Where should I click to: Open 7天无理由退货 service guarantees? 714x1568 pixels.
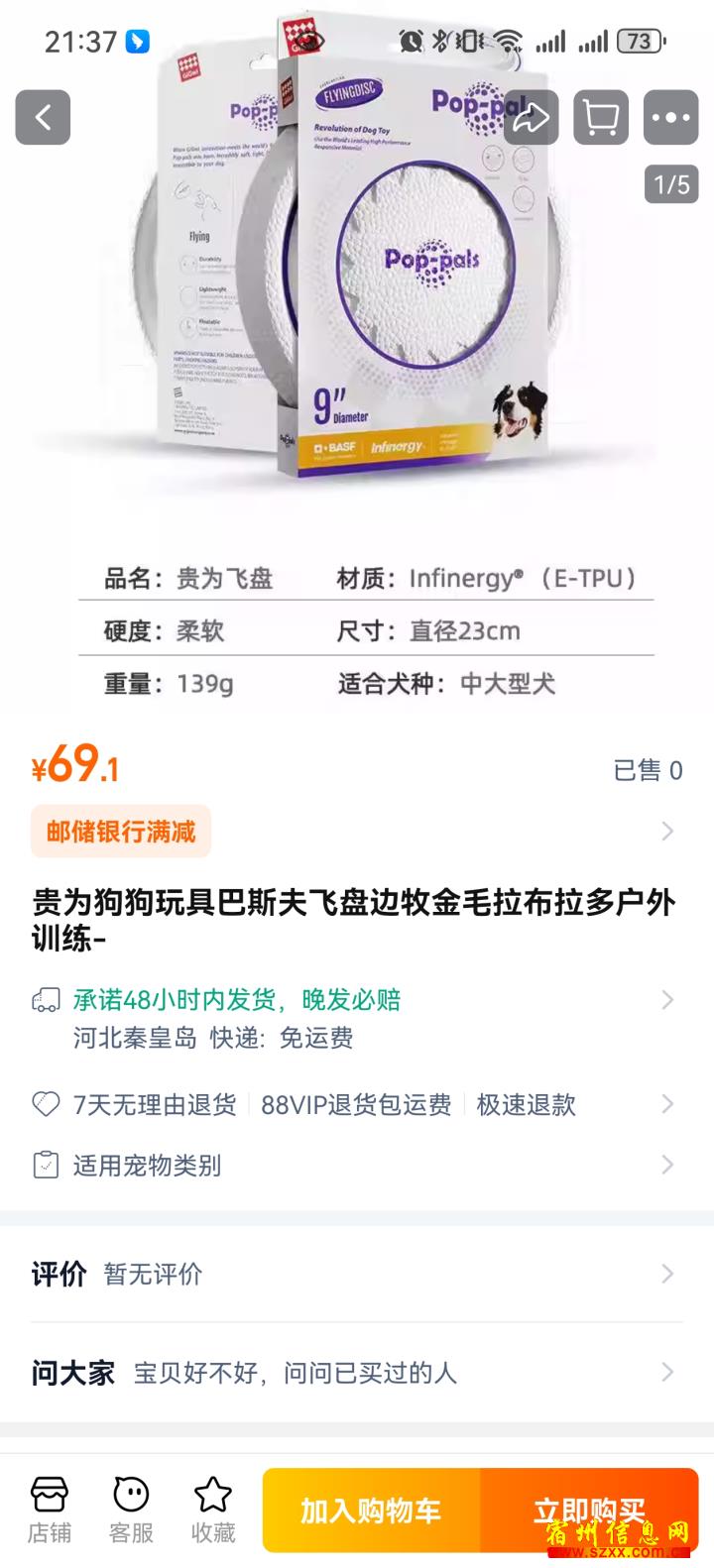[x=357, y=1104]
